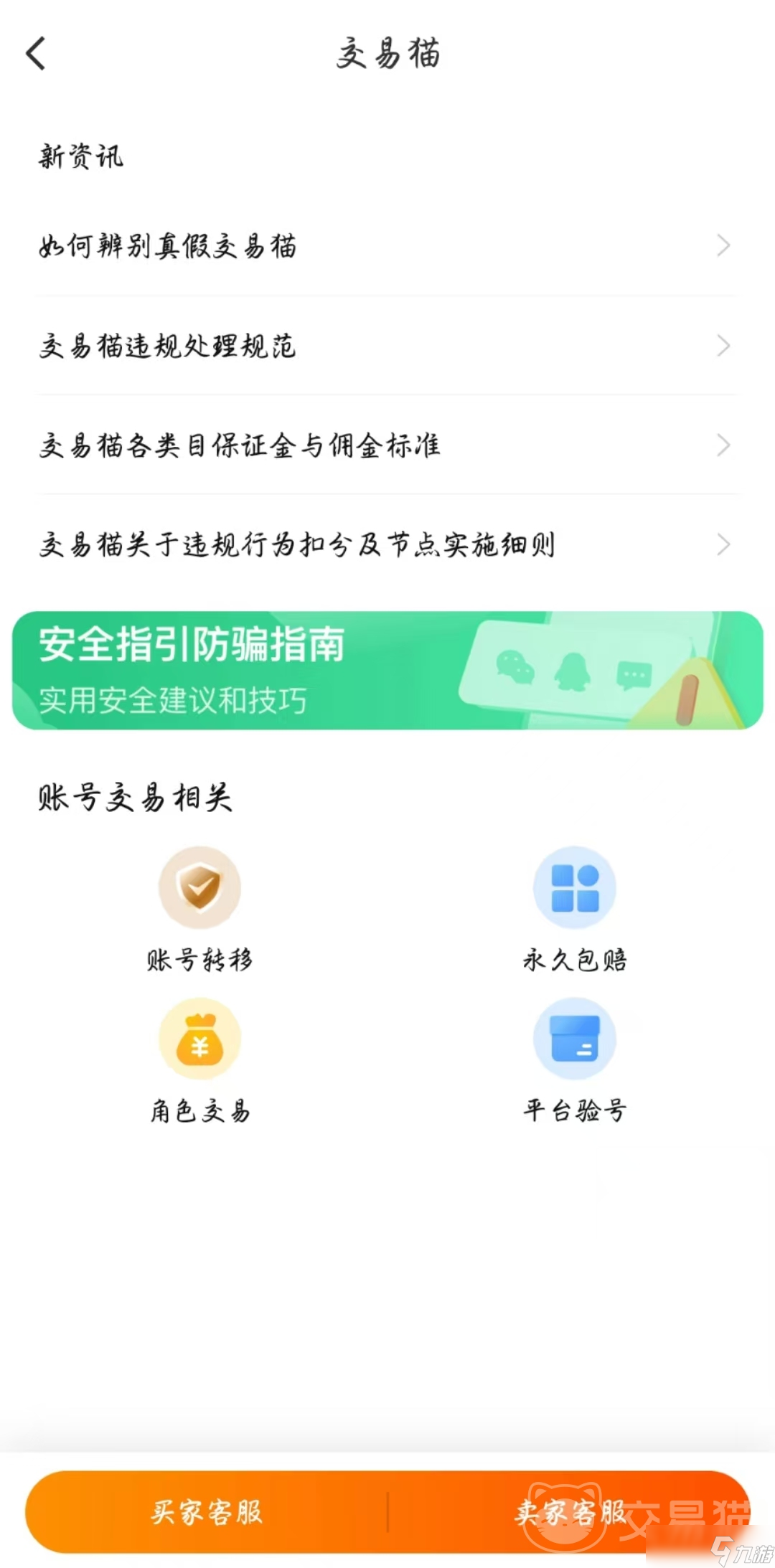
Task: Open 交易猫违规处理规范
Action: [386, 346]
